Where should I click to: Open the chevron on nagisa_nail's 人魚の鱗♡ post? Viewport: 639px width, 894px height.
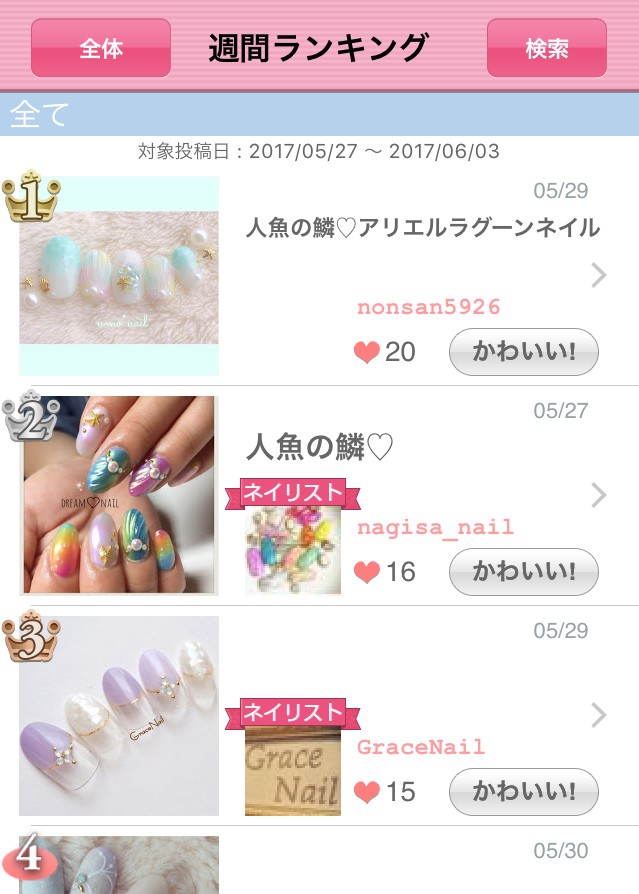click(x=599, y=495)
